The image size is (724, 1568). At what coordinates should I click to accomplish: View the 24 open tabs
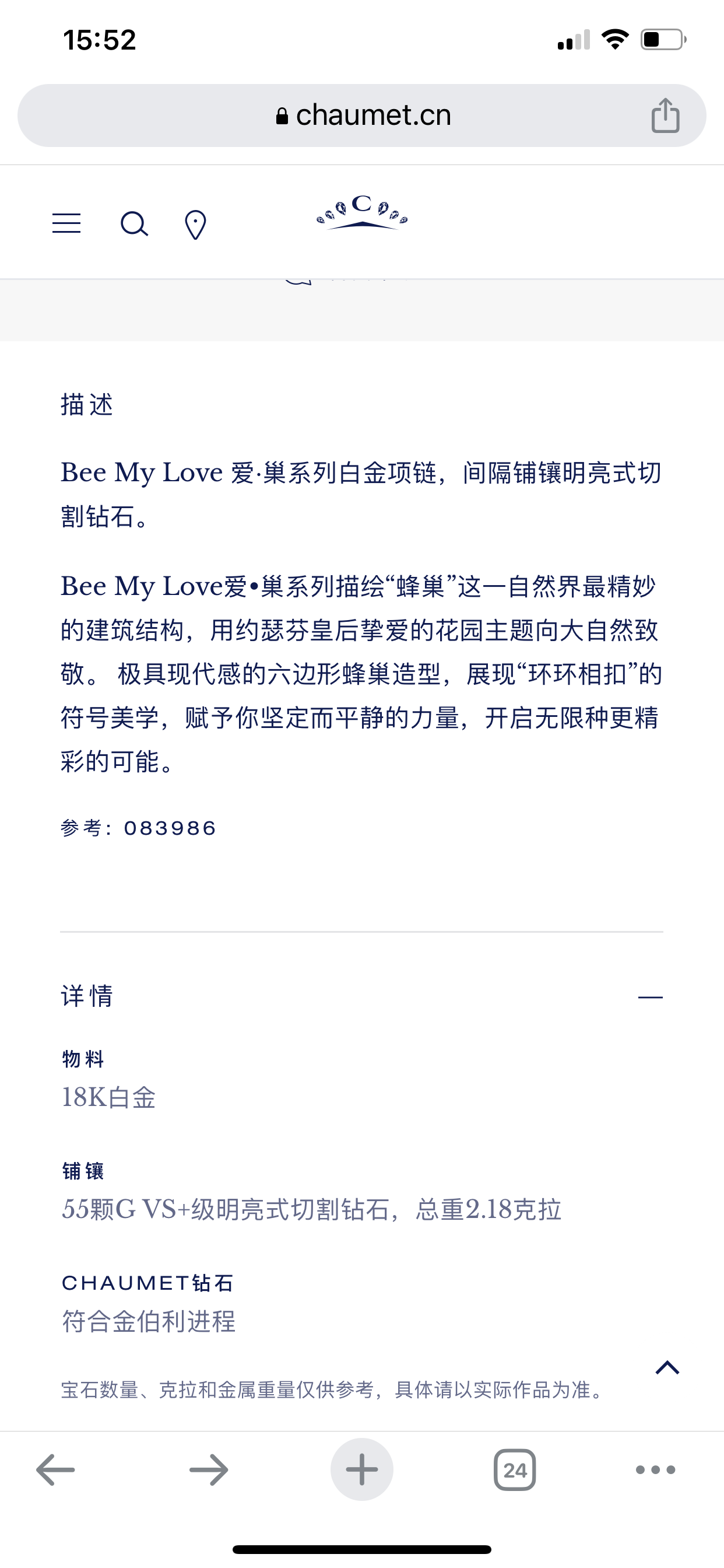pos(515,1470)
